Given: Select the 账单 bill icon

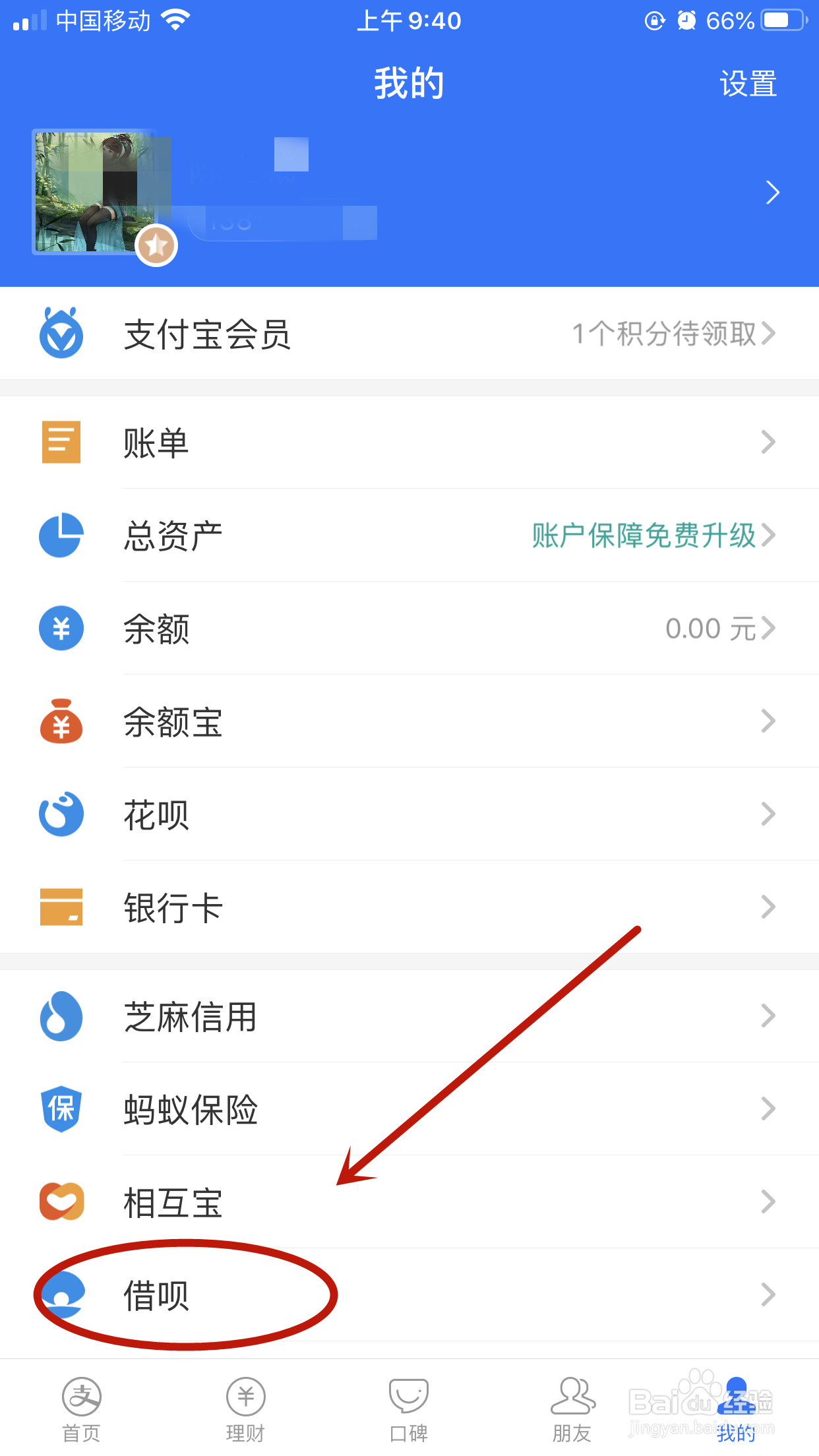Looking at the screenshot, I should pyautogui.click(x=61, y=442).
